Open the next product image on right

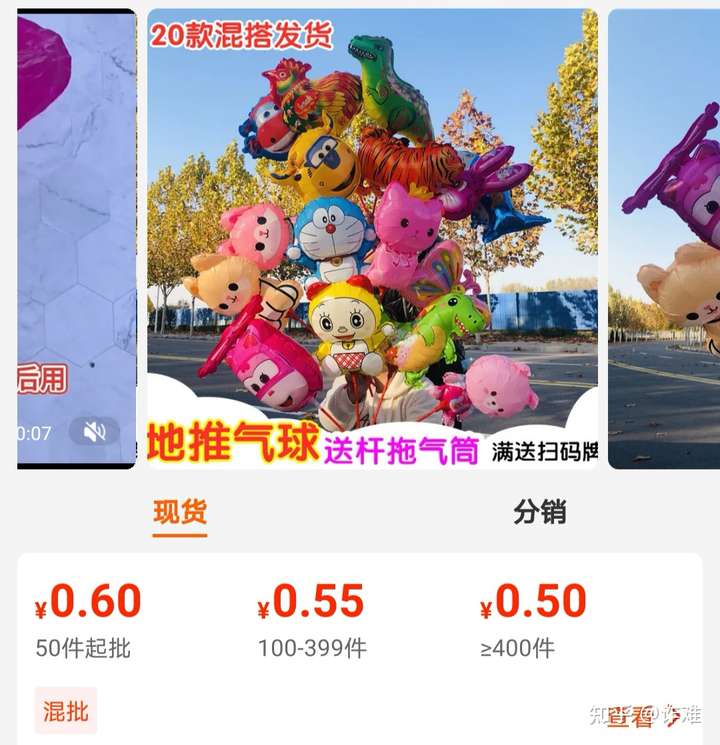tap(664, 238)
